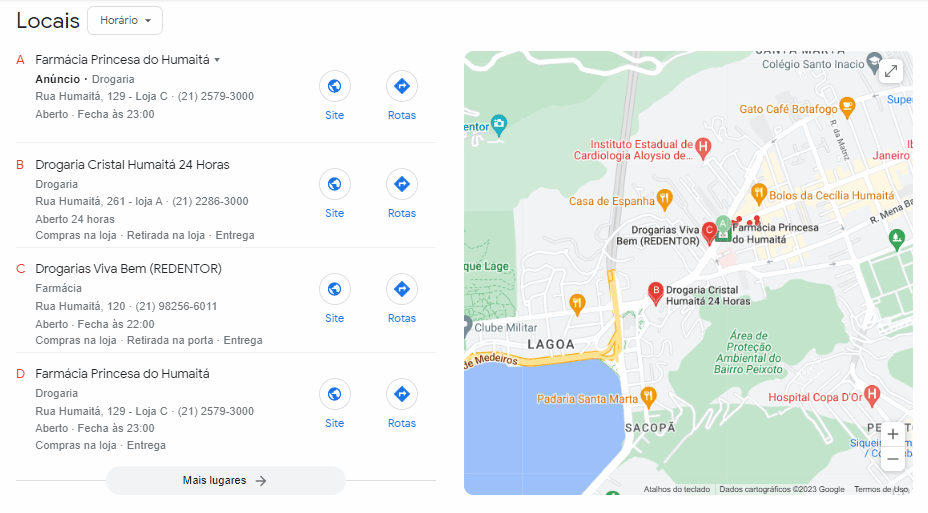Open the Drogarias Viva Bem (REDENTOR) listing
This screenshot has width=928, height=513.
click(128, 269)
